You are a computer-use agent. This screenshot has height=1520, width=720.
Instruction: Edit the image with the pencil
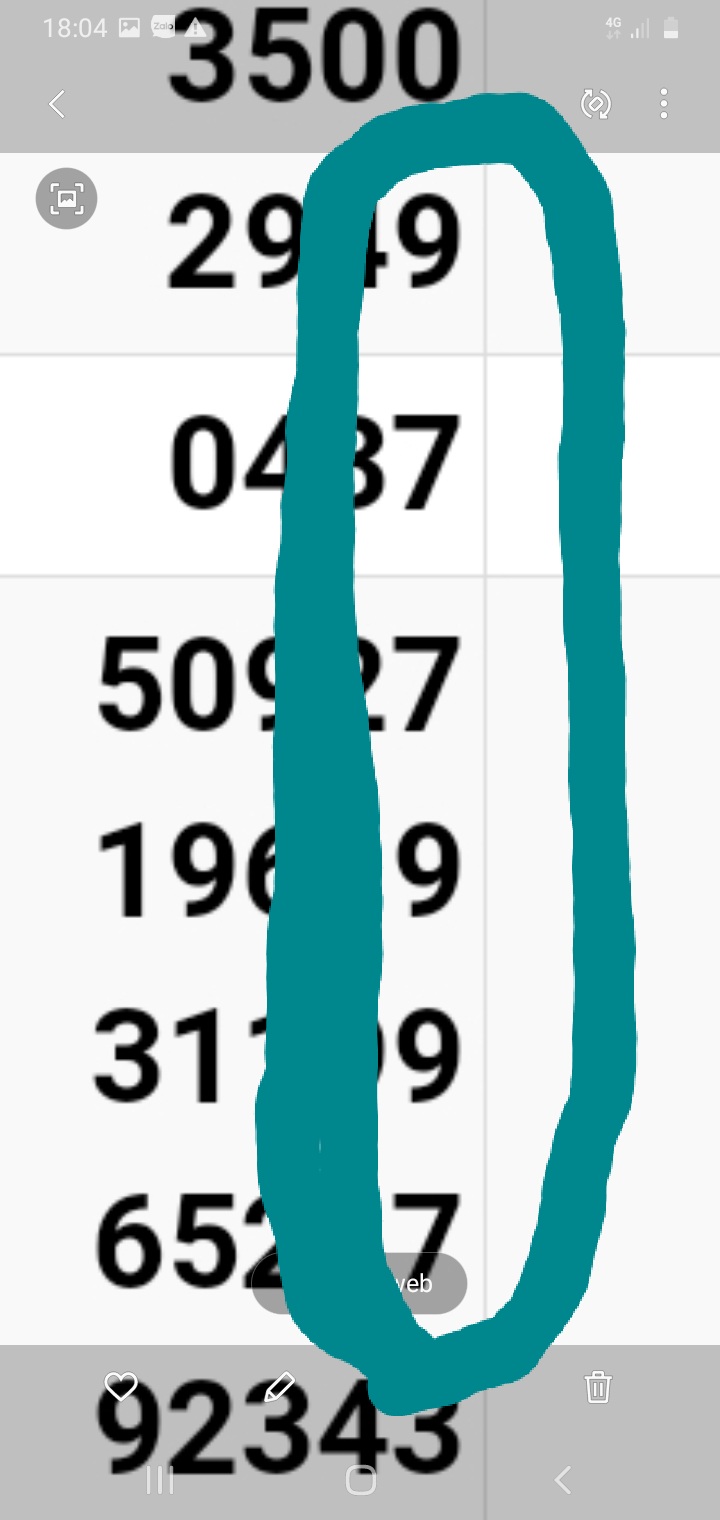280,1387
